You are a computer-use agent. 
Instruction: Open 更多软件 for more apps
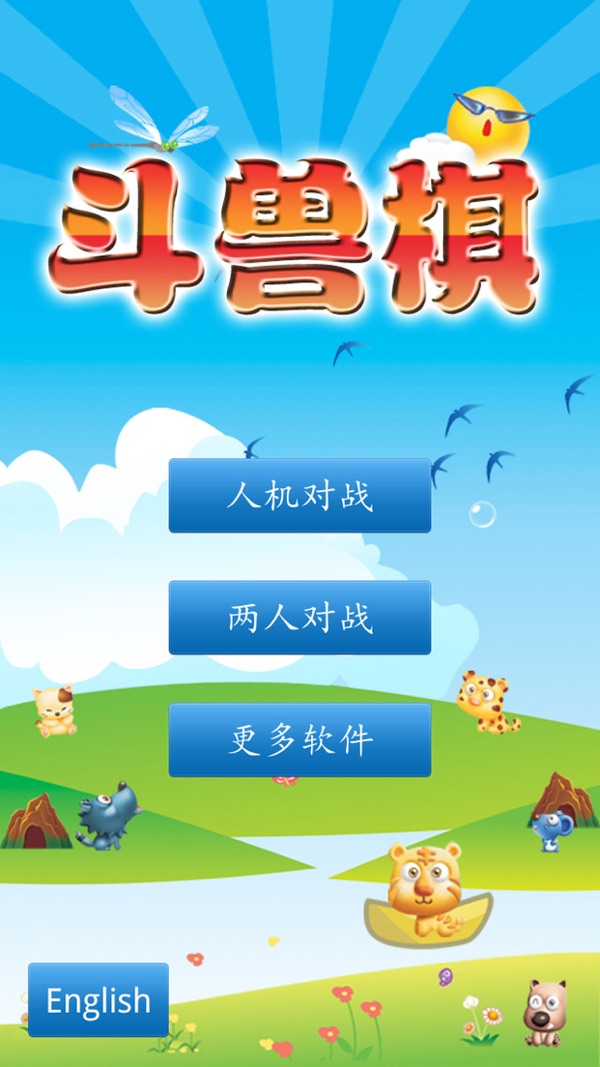299,740
